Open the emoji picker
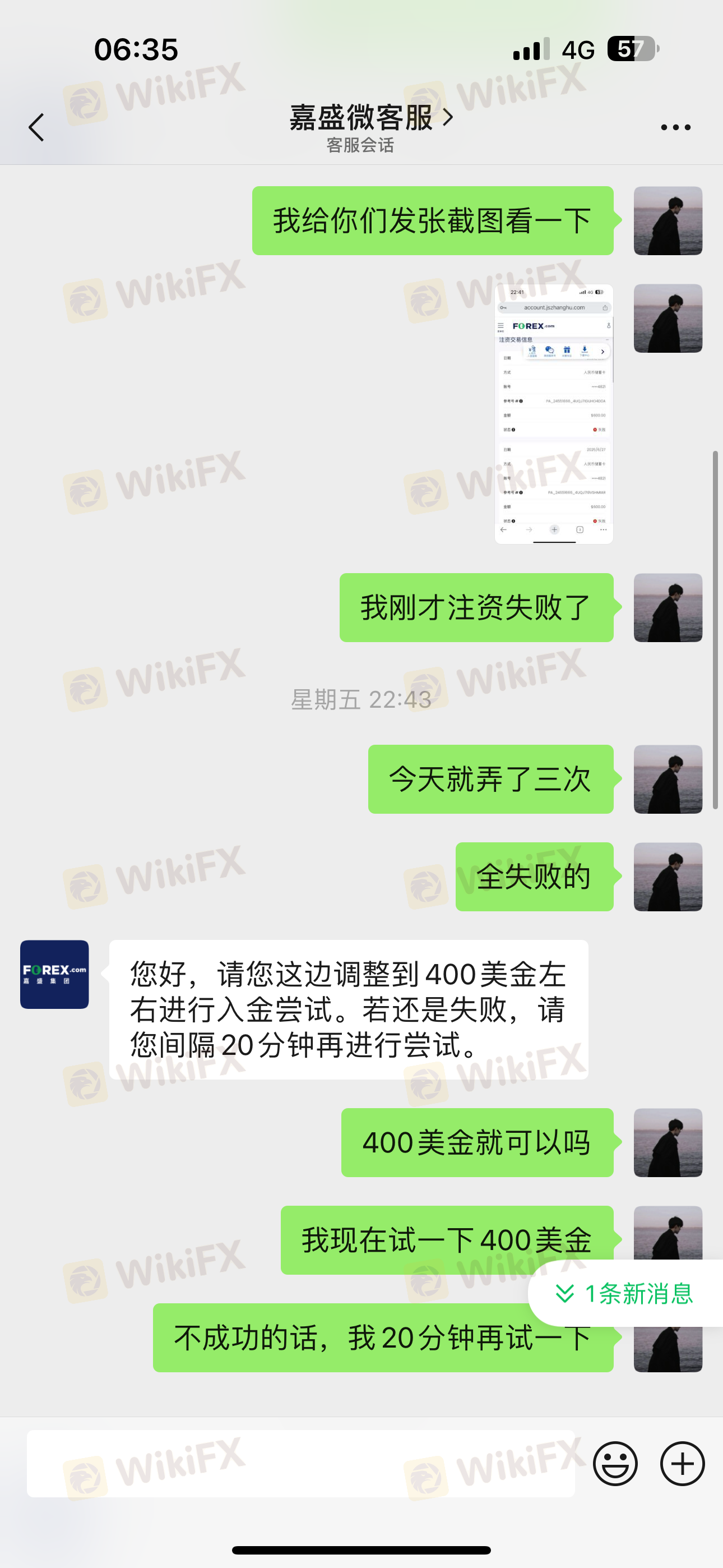The height and width of the screenshot is (1568, 723). 615,1463
